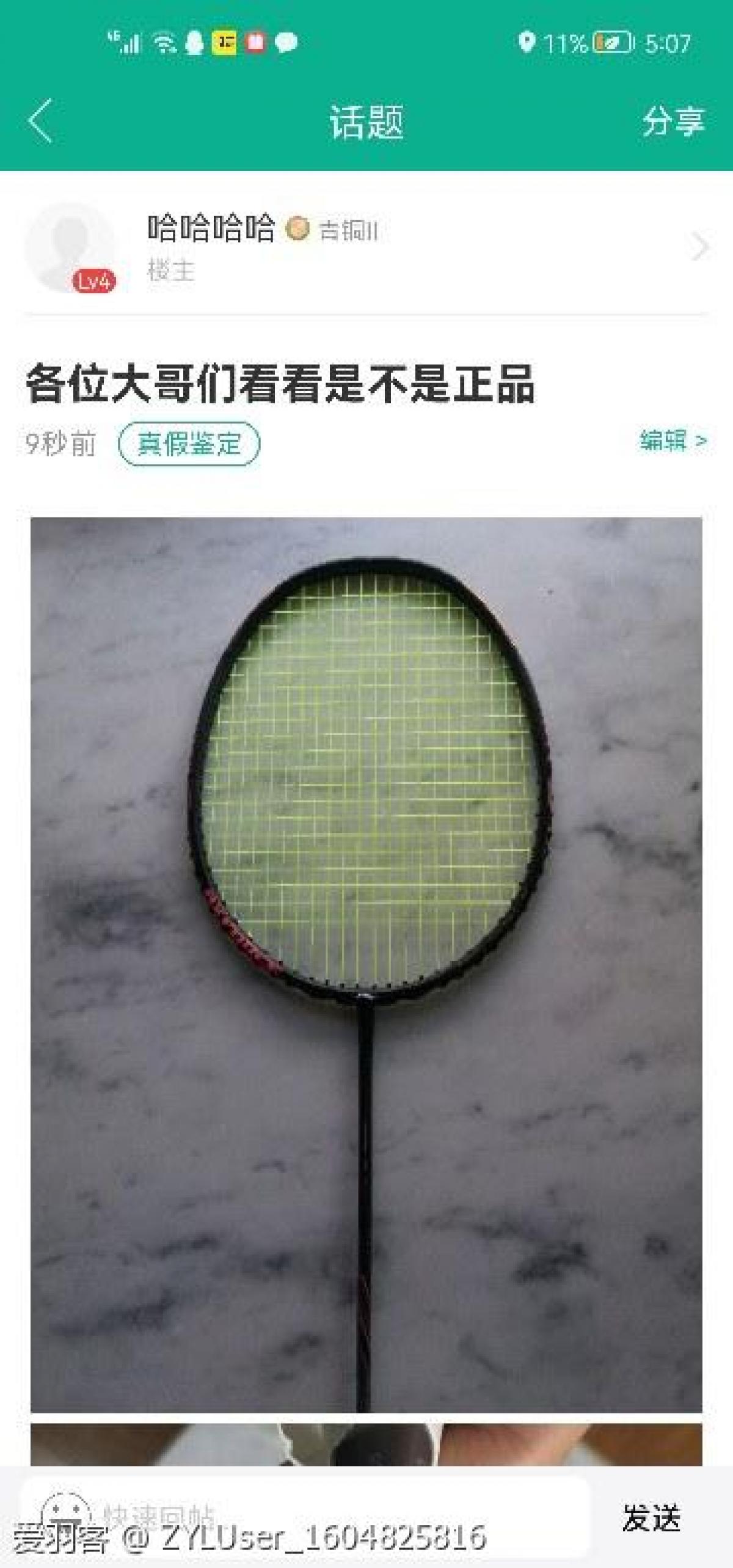Screen dimensions: 733x1568
Task: Open 哈哈哈哈's user profile row
Action: (366, 247)
